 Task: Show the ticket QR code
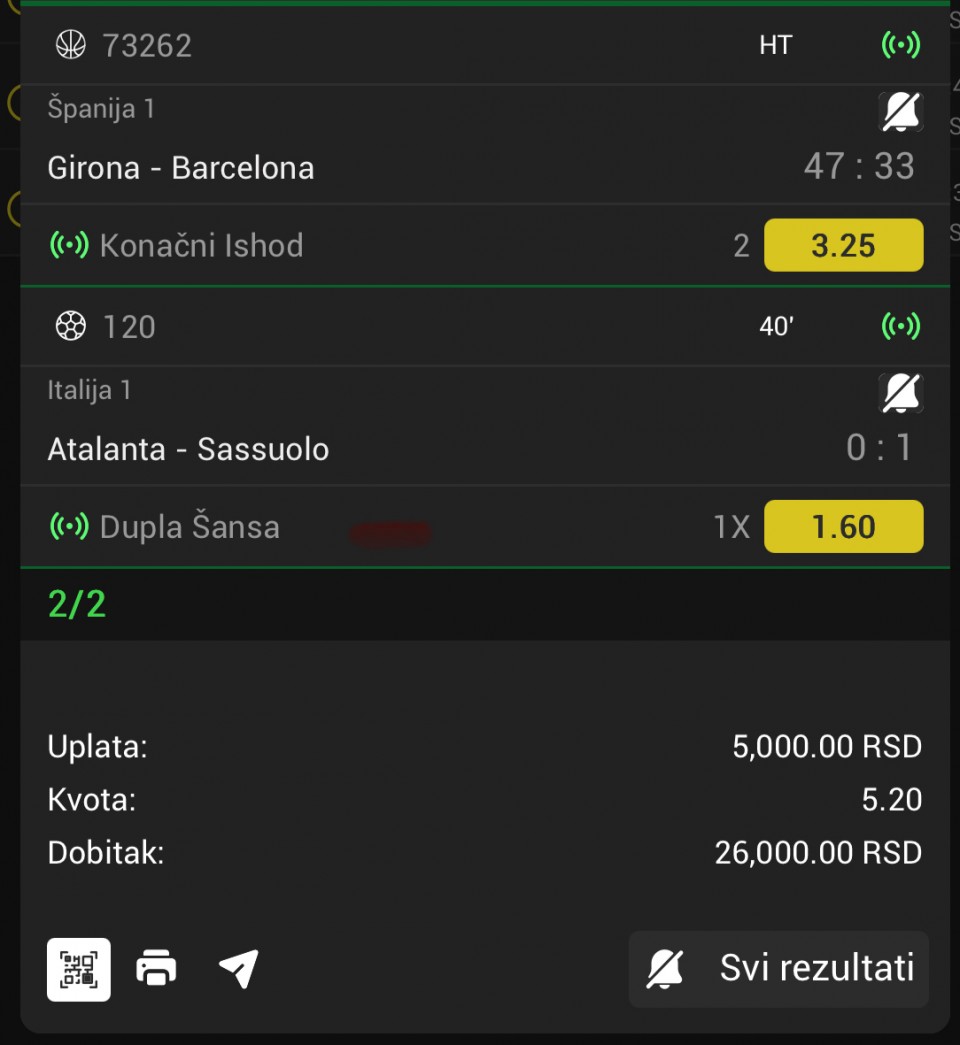pyautogui.click(x=79, y=969)
